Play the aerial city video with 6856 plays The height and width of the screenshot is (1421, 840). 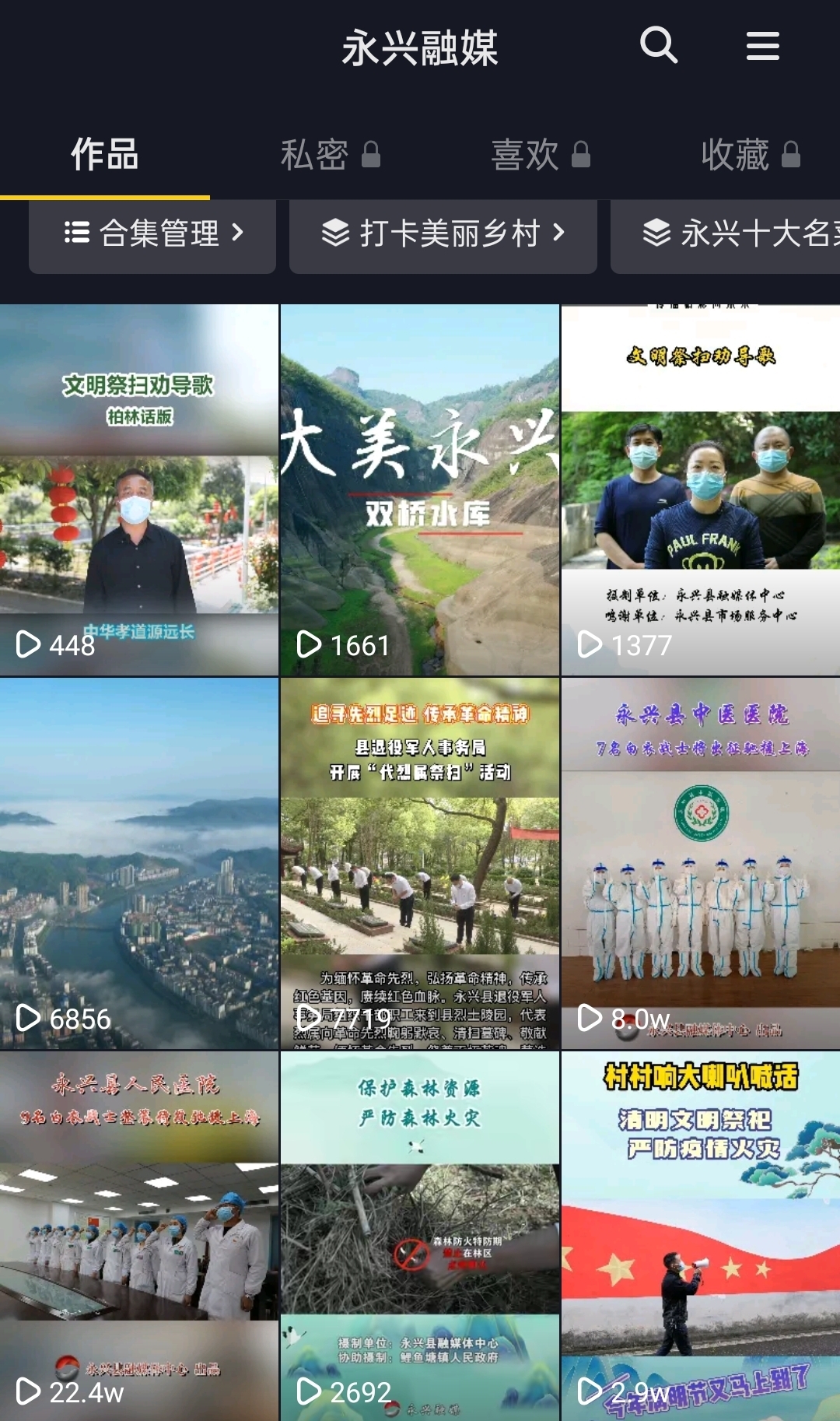(139, 864)
